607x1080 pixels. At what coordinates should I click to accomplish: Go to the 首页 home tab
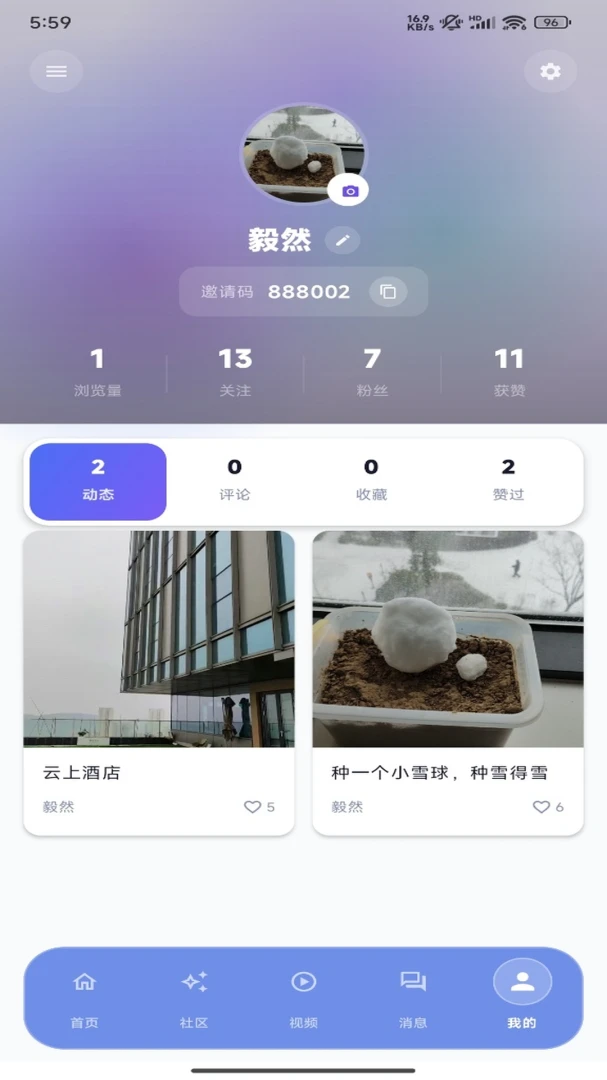pos(85,998)
